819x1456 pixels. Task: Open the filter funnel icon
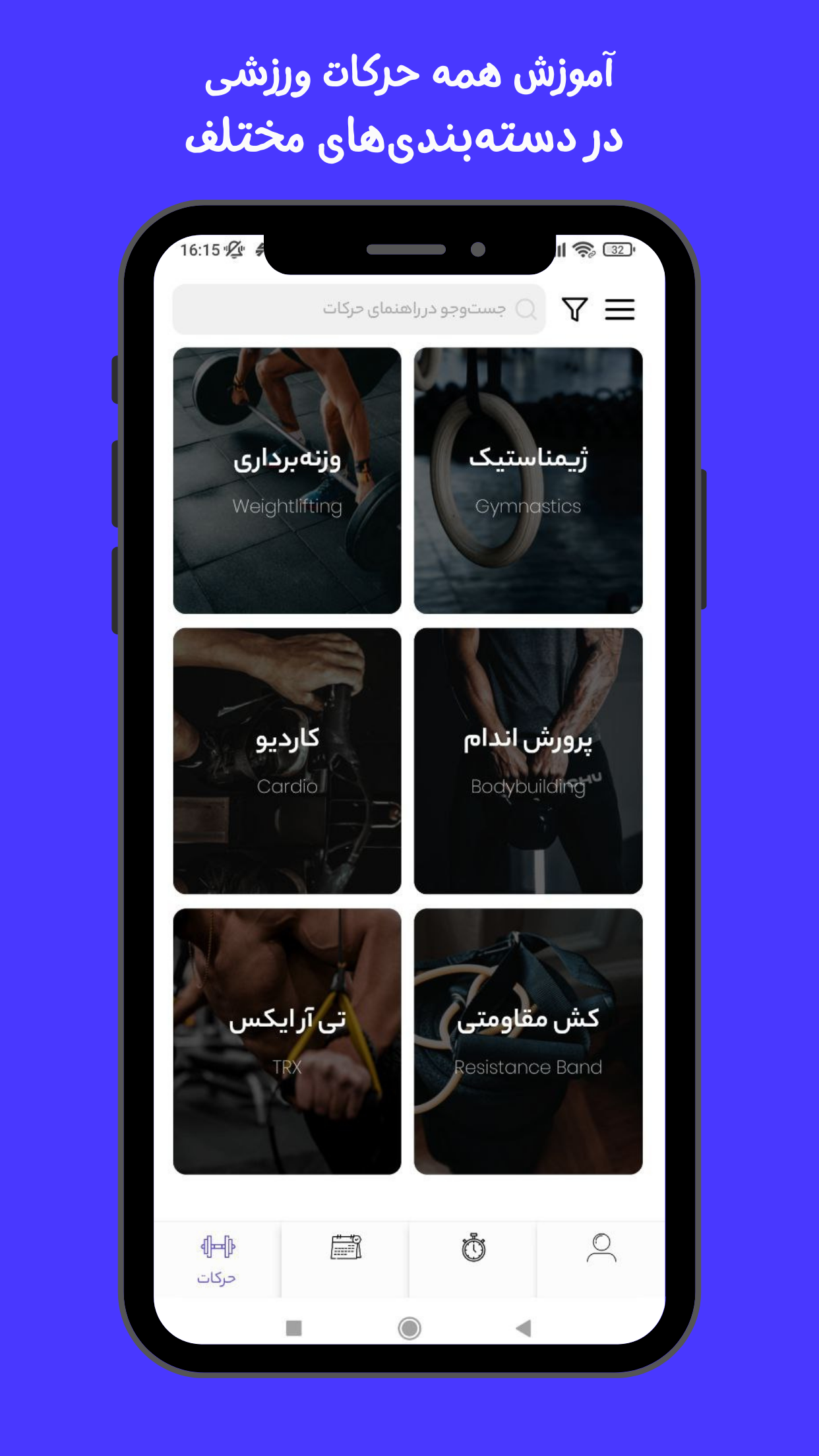575,308
